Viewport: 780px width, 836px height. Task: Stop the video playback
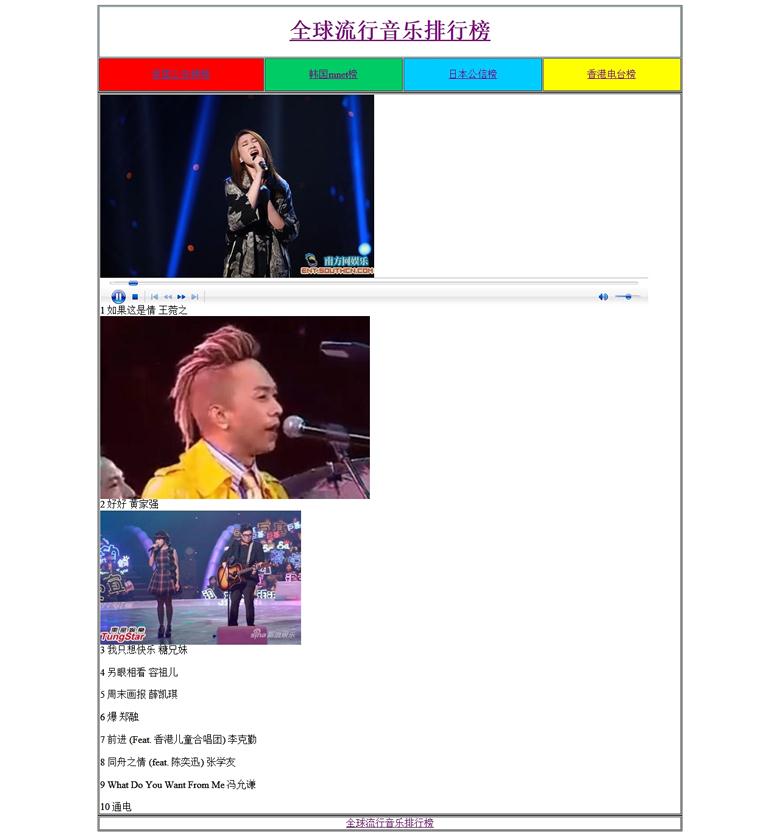[135, 297]
